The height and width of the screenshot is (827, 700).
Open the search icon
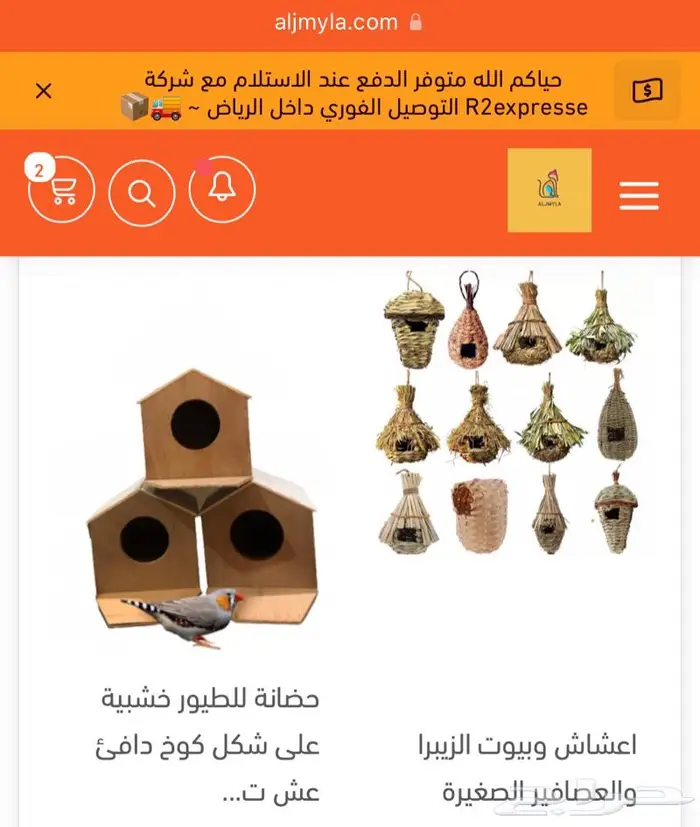pyautogui.click(x=141, y=193)
